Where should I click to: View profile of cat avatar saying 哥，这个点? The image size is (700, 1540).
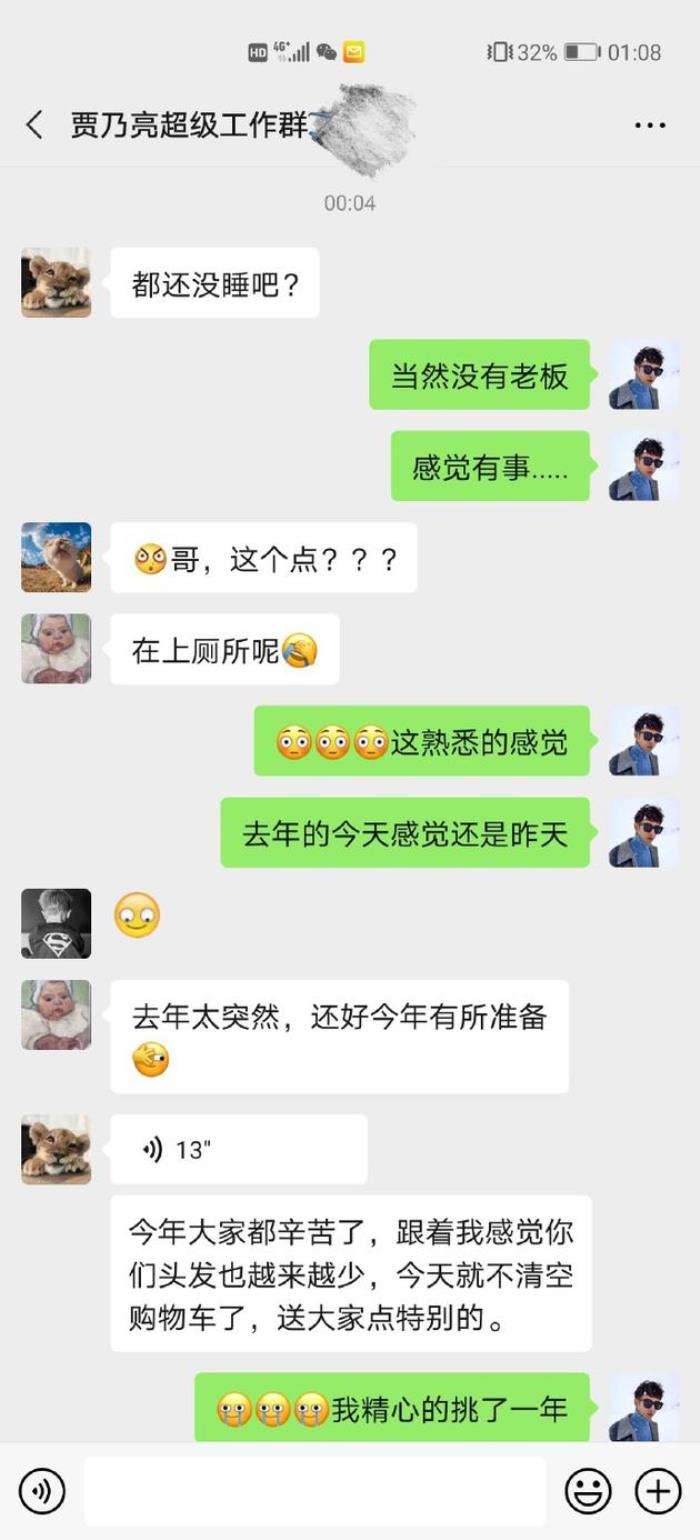(56, 557)
